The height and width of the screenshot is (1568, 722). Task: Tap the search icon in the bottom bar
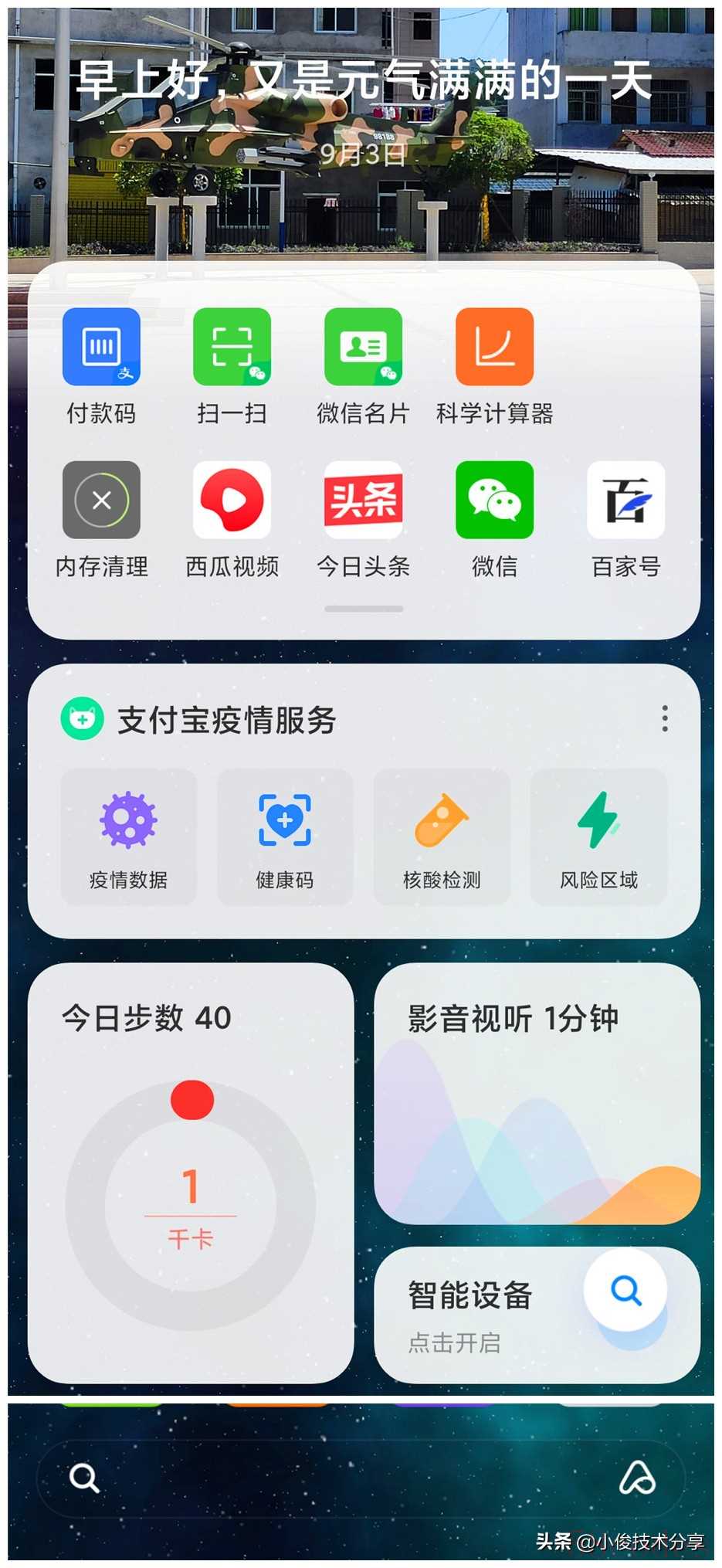tap(84, 1478)
